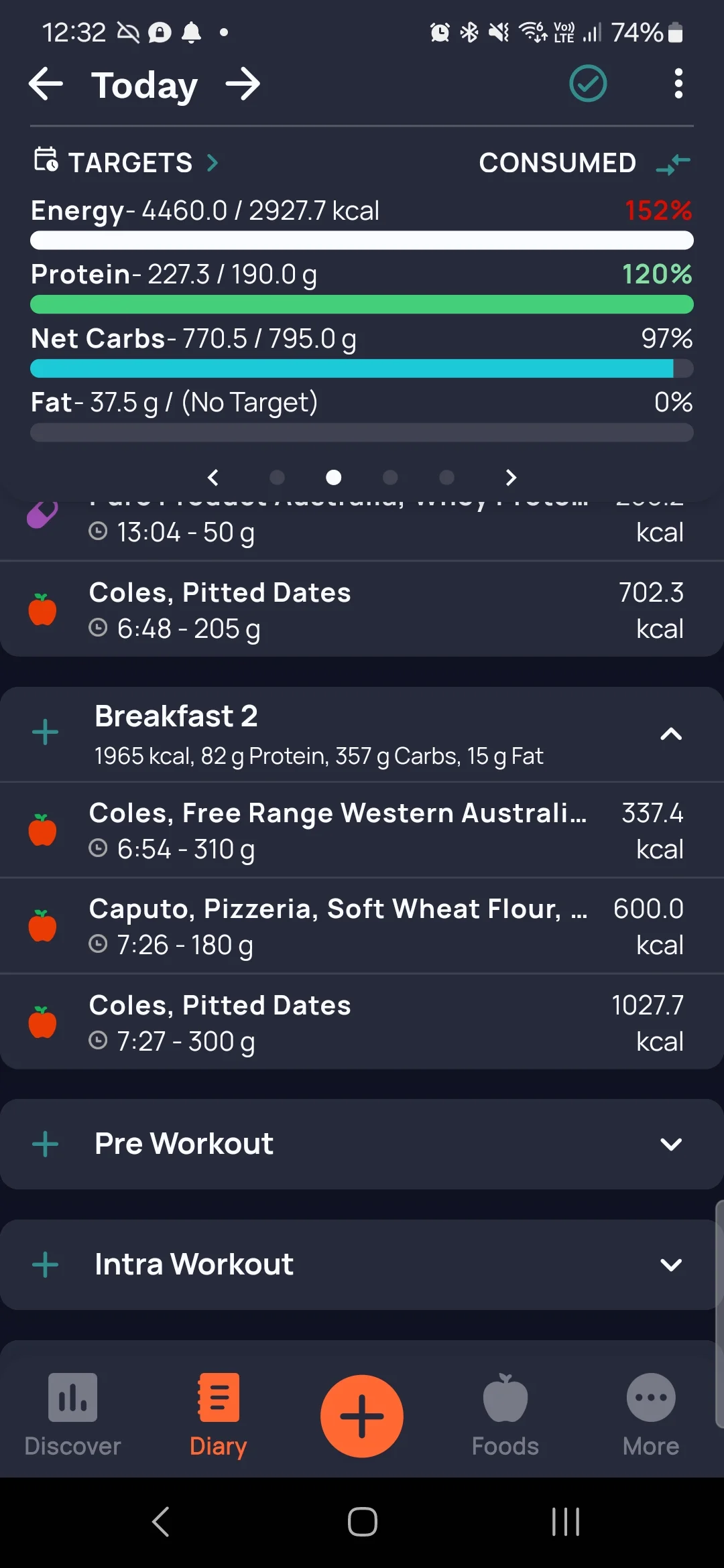
Task: Open the three-dot overflow menu
Action: pyautogui.click(x=678, y=84)
